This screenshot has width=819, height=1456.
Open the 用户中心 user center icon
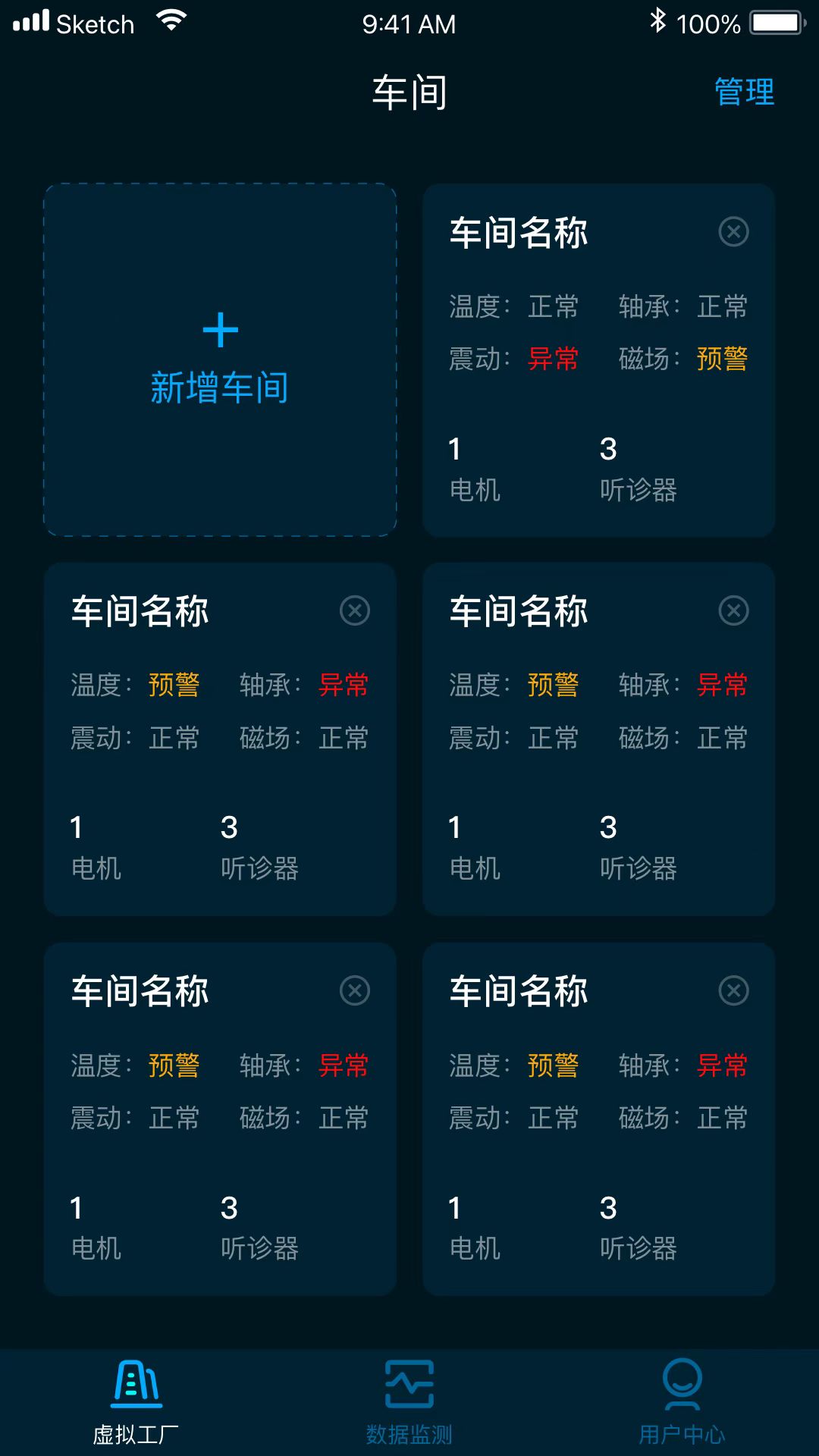coord(682,1388)
